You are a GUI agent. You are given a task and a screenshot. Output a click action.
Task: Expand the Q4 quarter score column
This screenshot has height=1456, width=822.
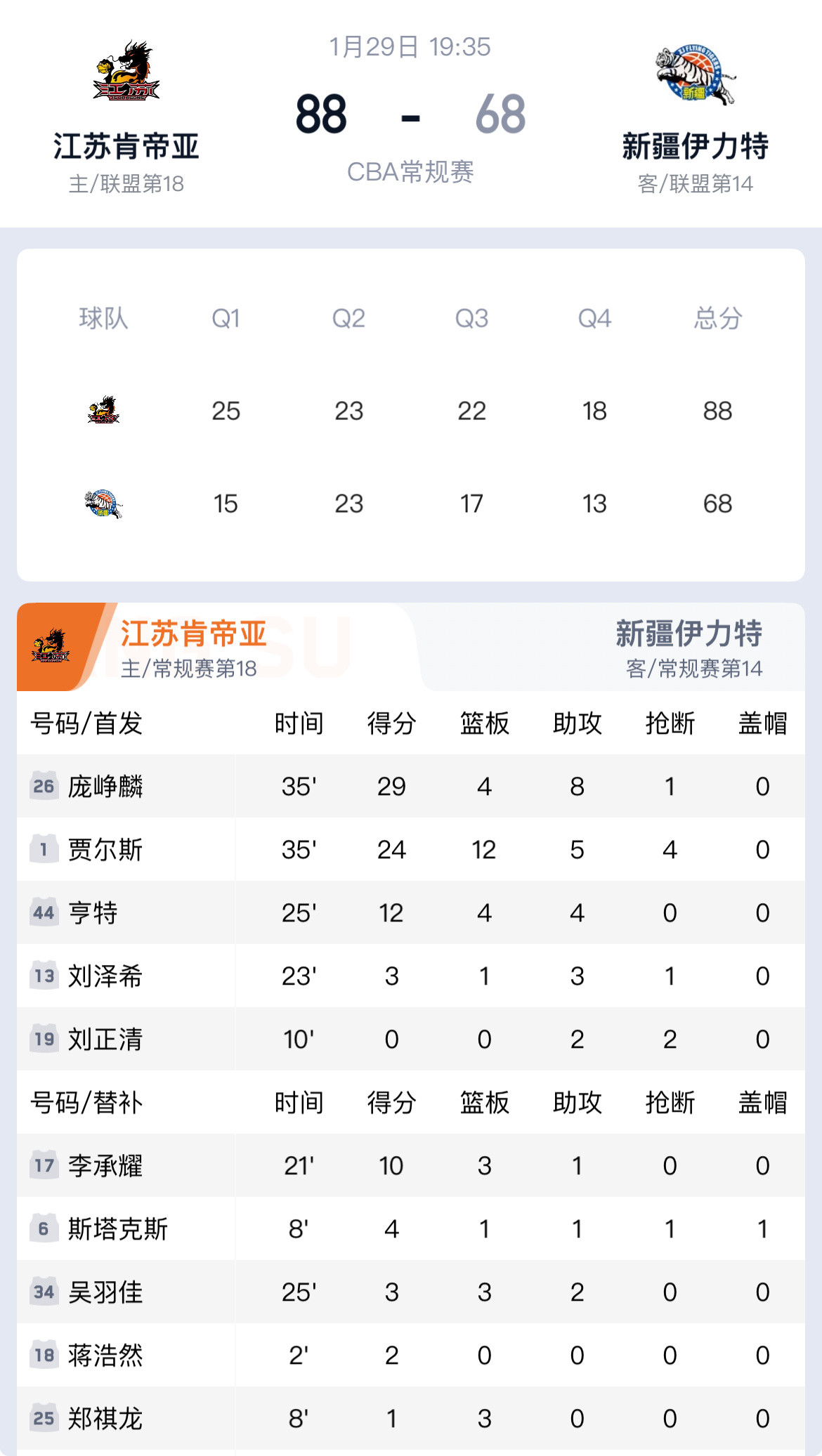click(594, 320)
